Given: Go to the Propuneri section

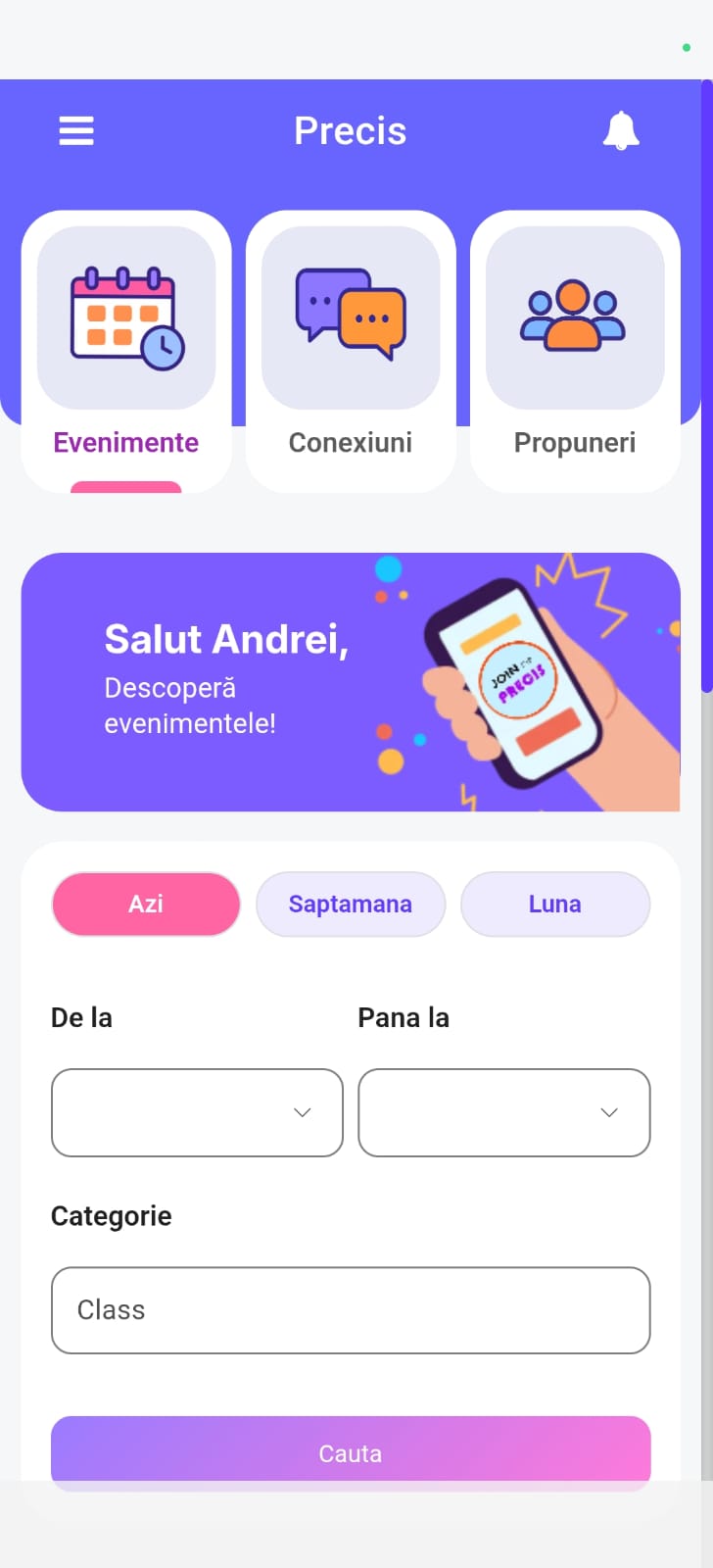Looking at the screenshot, I should click(x=575, y=351).
